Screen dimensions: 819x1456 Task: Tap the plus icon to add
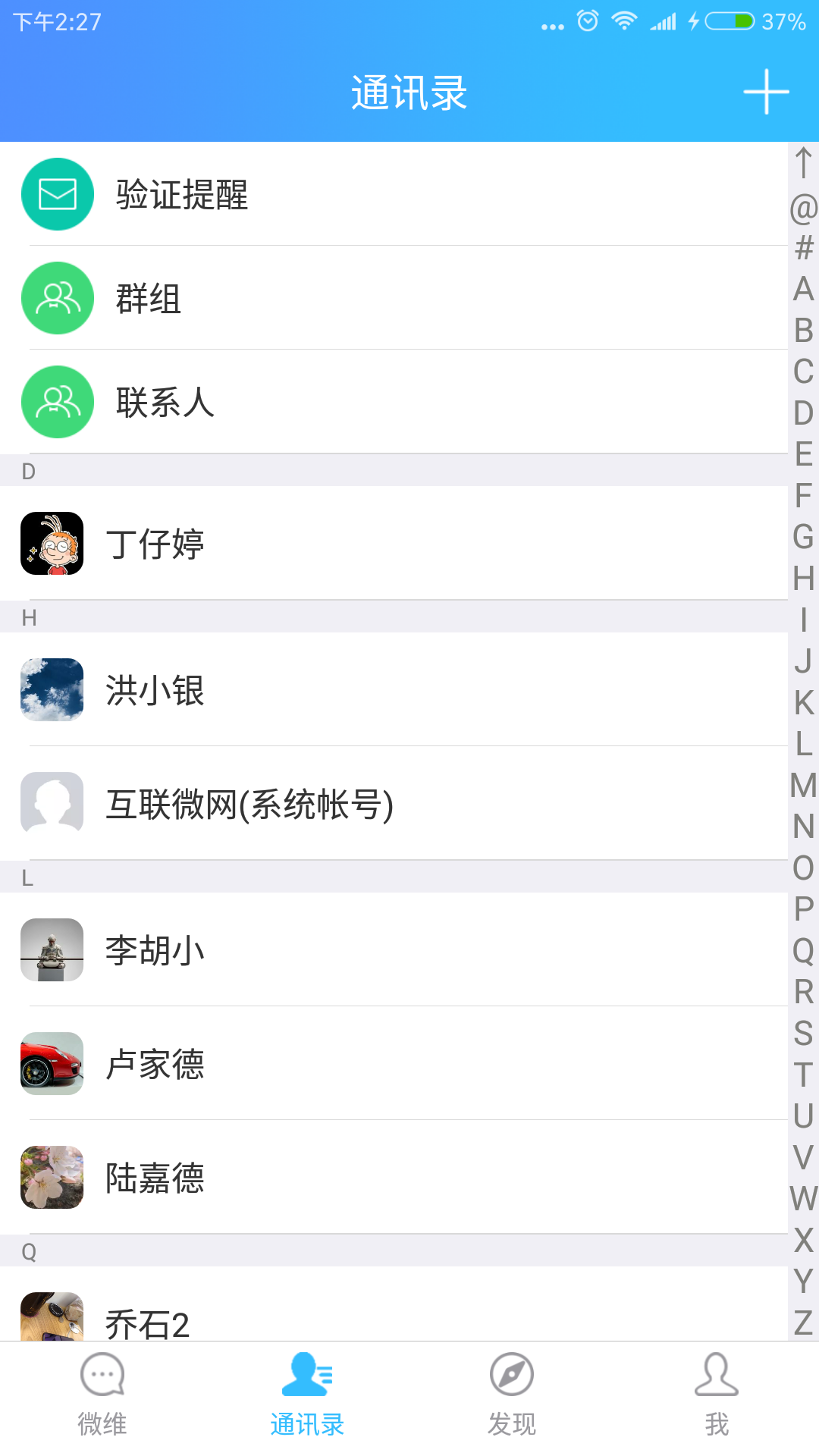coord(766,92)
